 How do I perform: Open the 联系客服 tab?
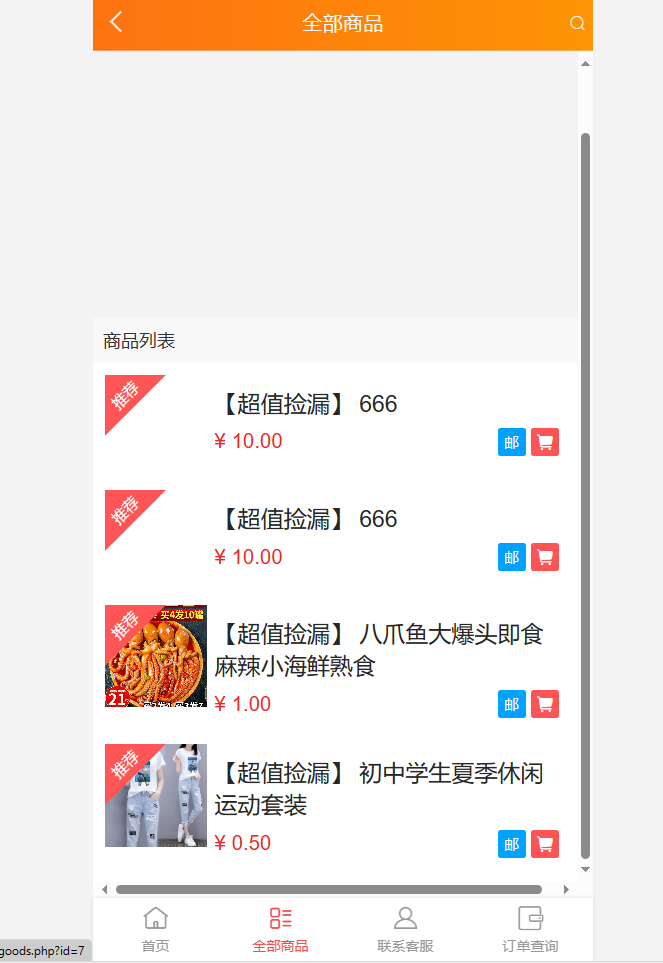(x=405, y=929)
